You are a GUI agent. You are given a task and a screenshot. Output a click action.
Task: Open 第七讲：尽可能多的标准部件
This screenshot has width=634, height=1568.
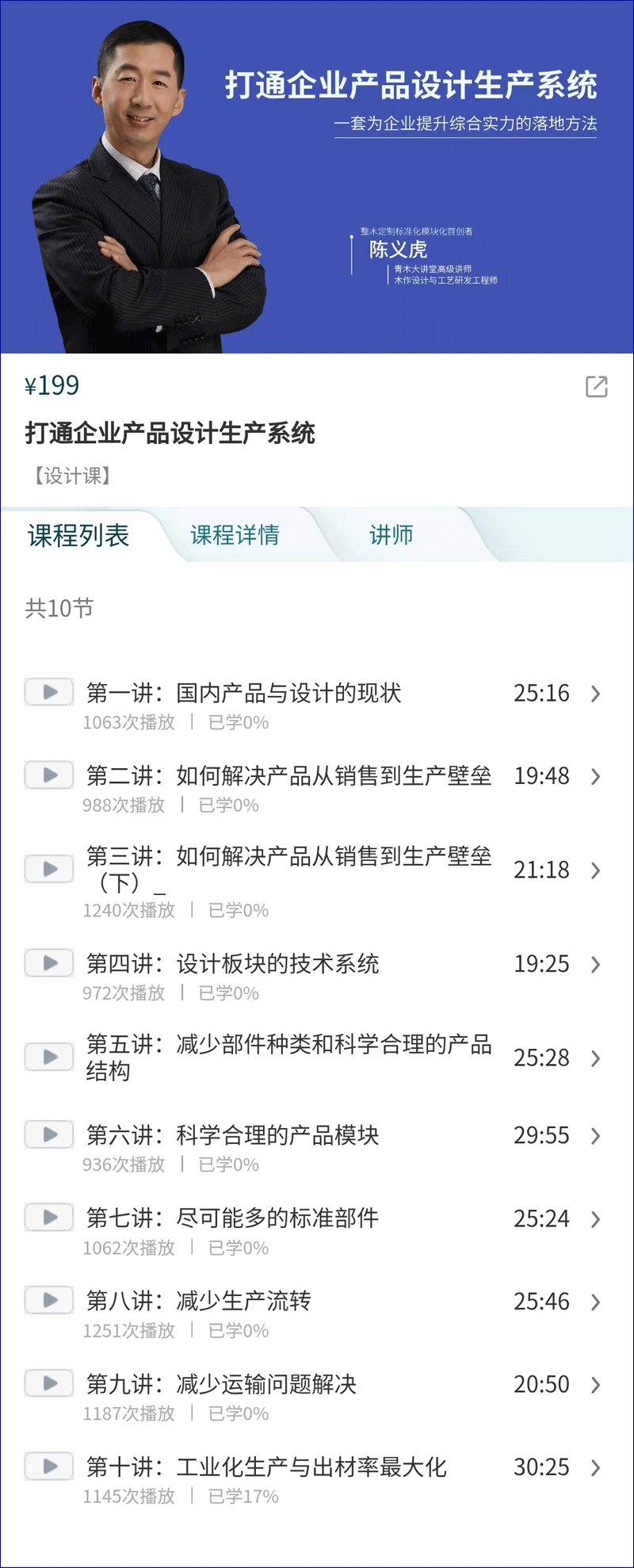[232, 1218]
